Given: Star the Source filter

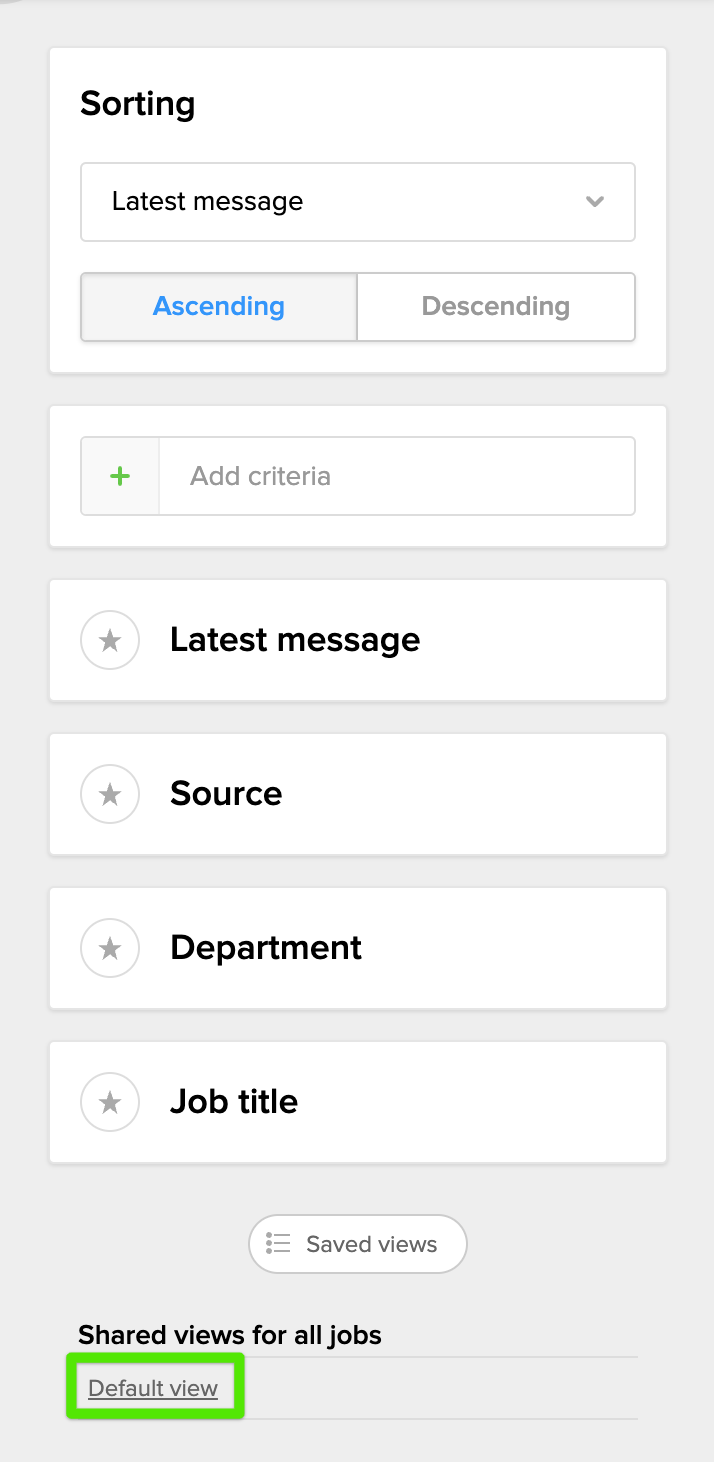Looking at the screenshot, I should [x=110, y=794].
